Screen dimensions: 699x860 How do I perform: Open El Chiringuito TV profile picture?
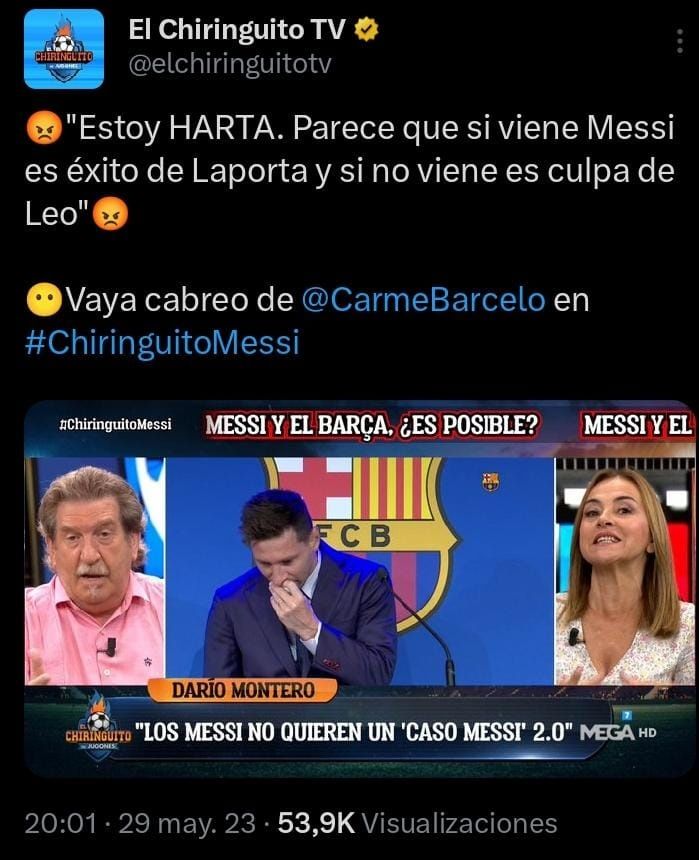(64, 49)
